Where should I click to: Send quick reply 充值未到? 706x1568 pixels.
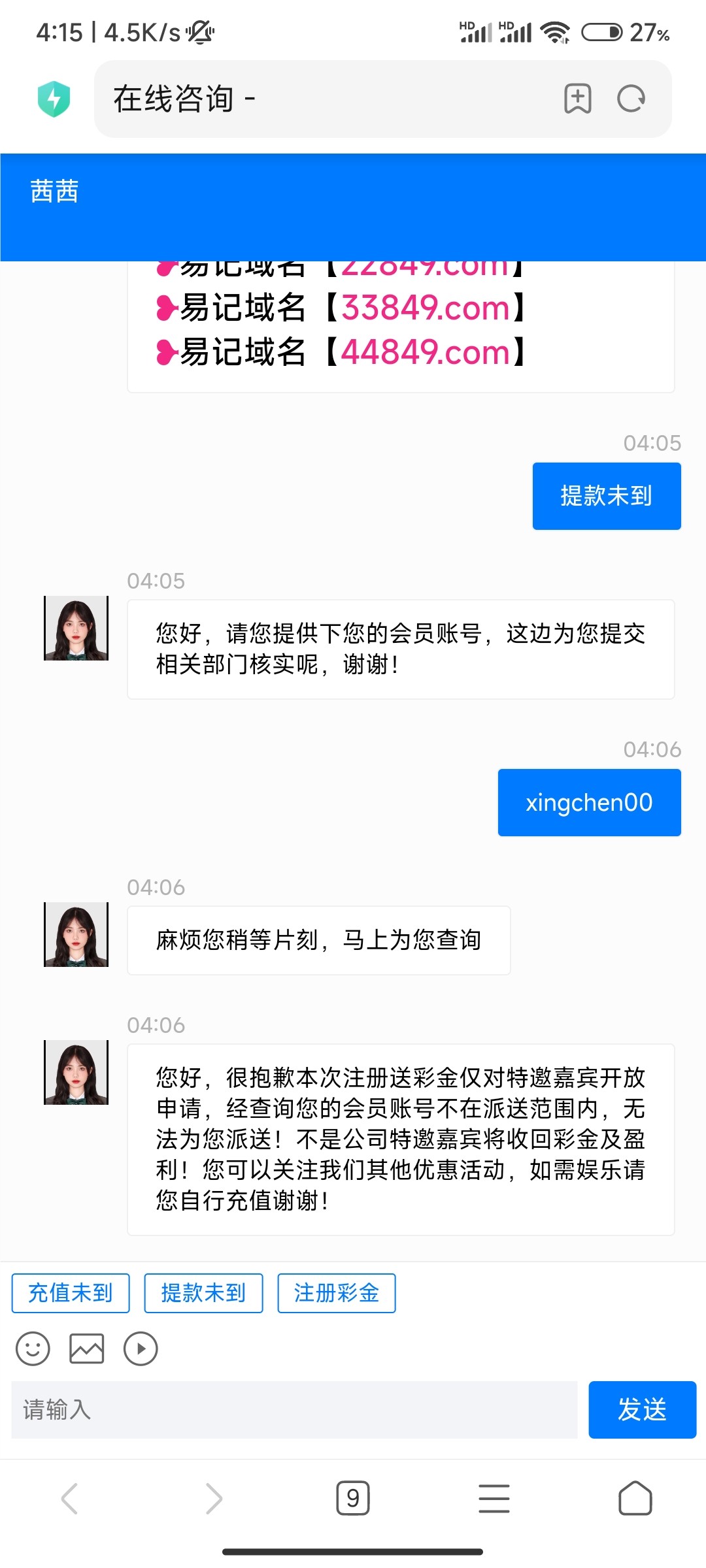tap(70, 1292)
